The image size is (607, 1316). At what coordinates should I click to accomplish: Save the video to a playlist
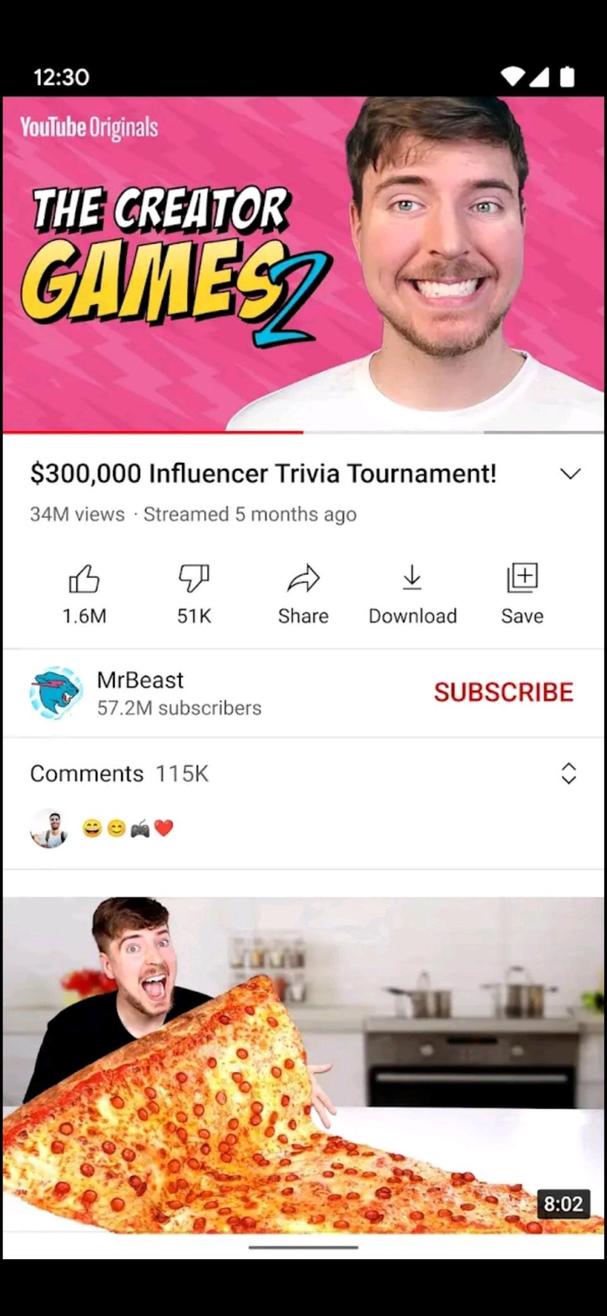click(x=522, y=594)
